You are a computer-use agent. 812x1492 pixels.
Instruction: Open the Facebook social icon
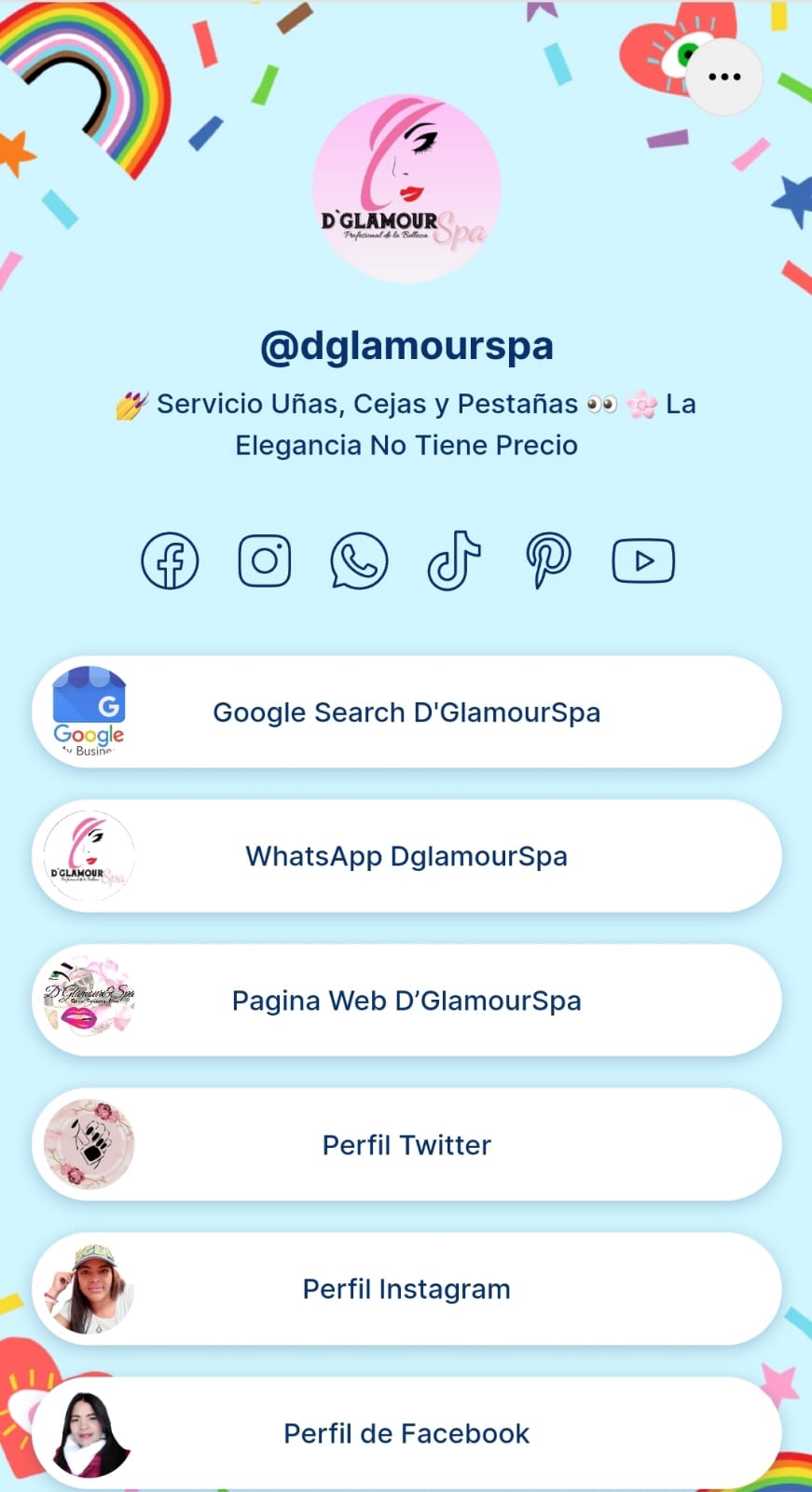[x=170, y=561]
